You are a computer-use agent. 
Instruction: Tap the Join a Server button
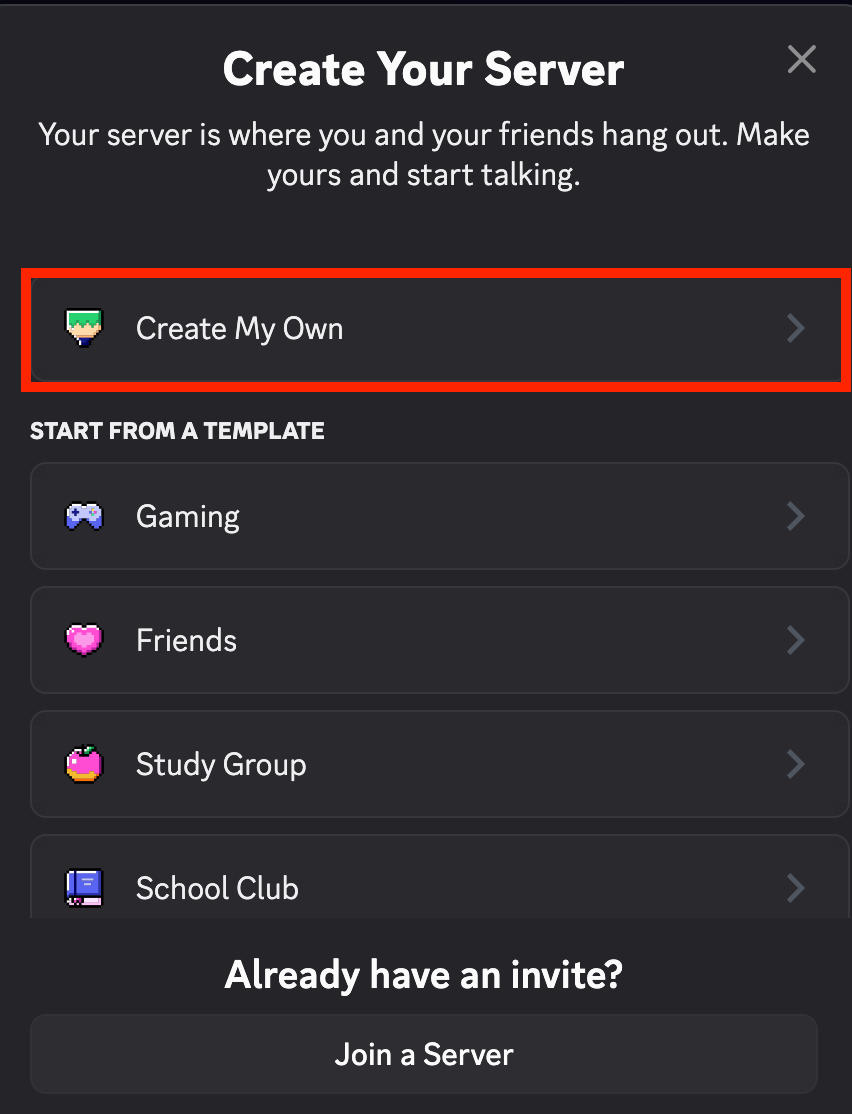click(x=424, y=1054)
